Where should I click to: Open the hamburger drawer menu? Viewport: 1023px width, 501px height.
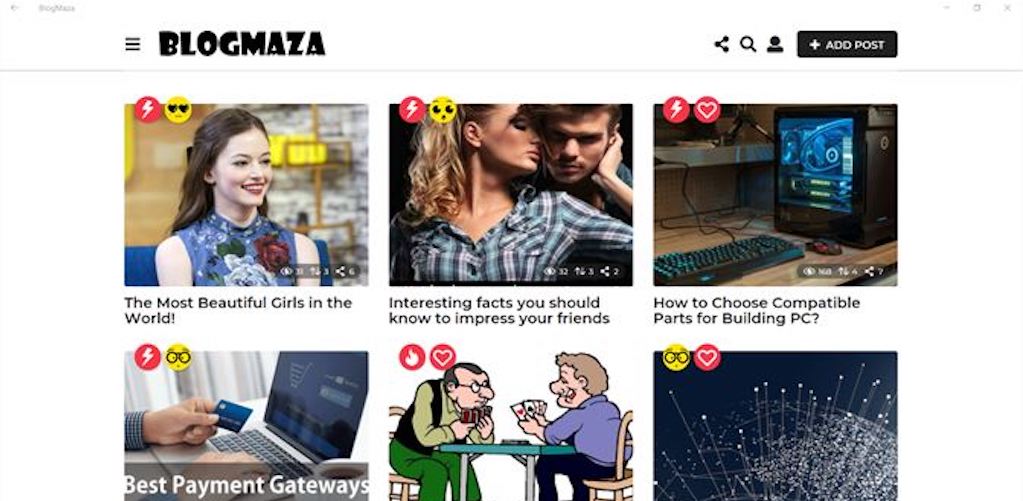click(x=132, y=45)
